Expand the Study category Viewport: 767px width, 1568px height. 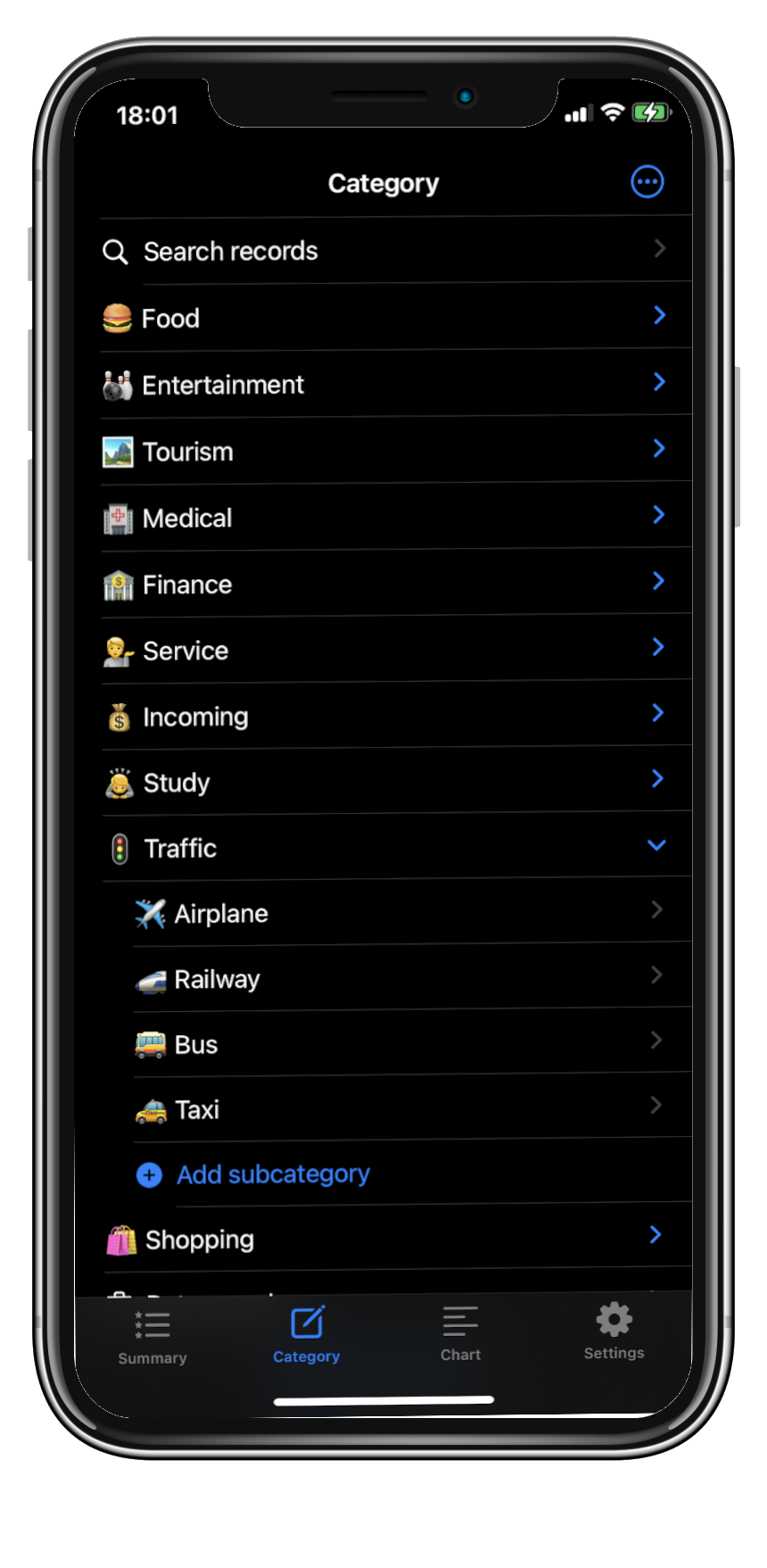(658, 779)
